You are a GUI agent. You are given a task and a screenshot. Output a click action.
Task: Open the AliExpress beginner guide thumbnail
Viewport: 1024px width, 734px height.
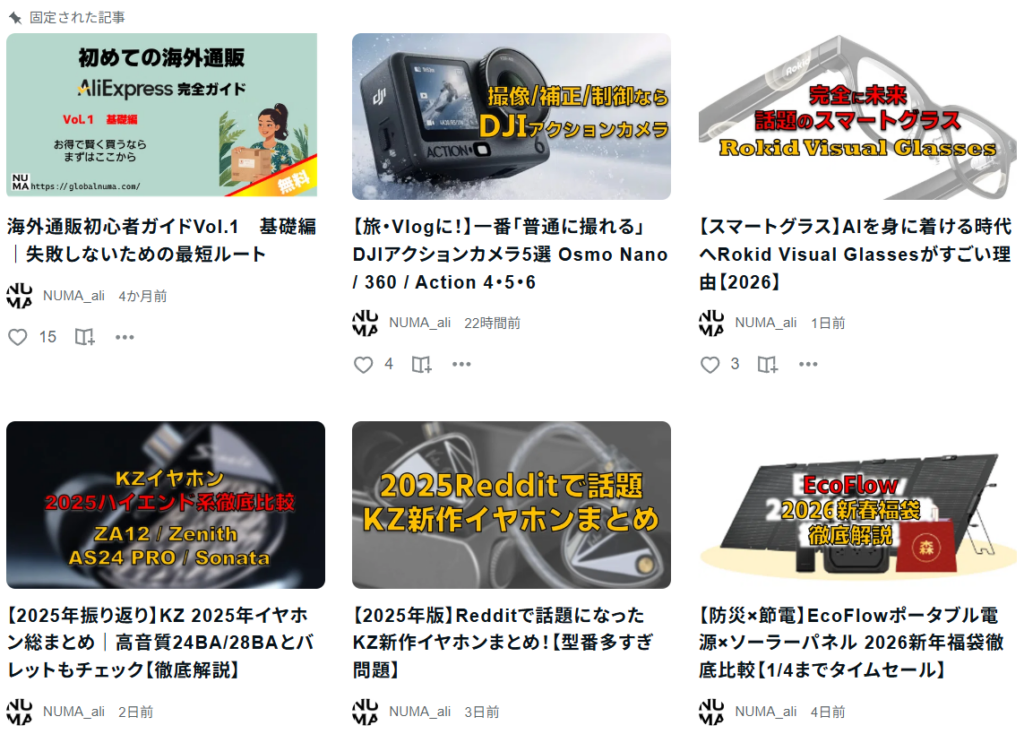[161, 116]
